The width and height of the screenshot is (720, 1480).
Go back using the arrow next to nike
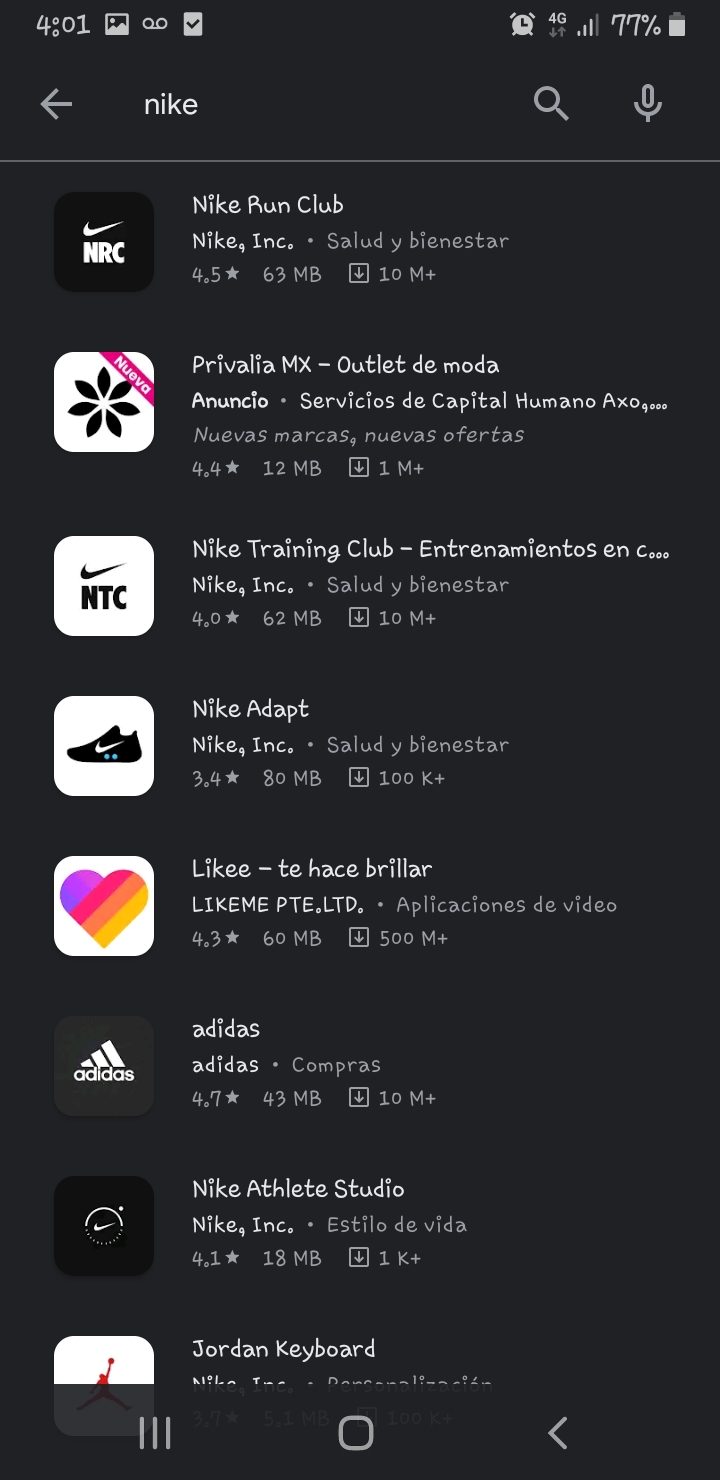56,104
